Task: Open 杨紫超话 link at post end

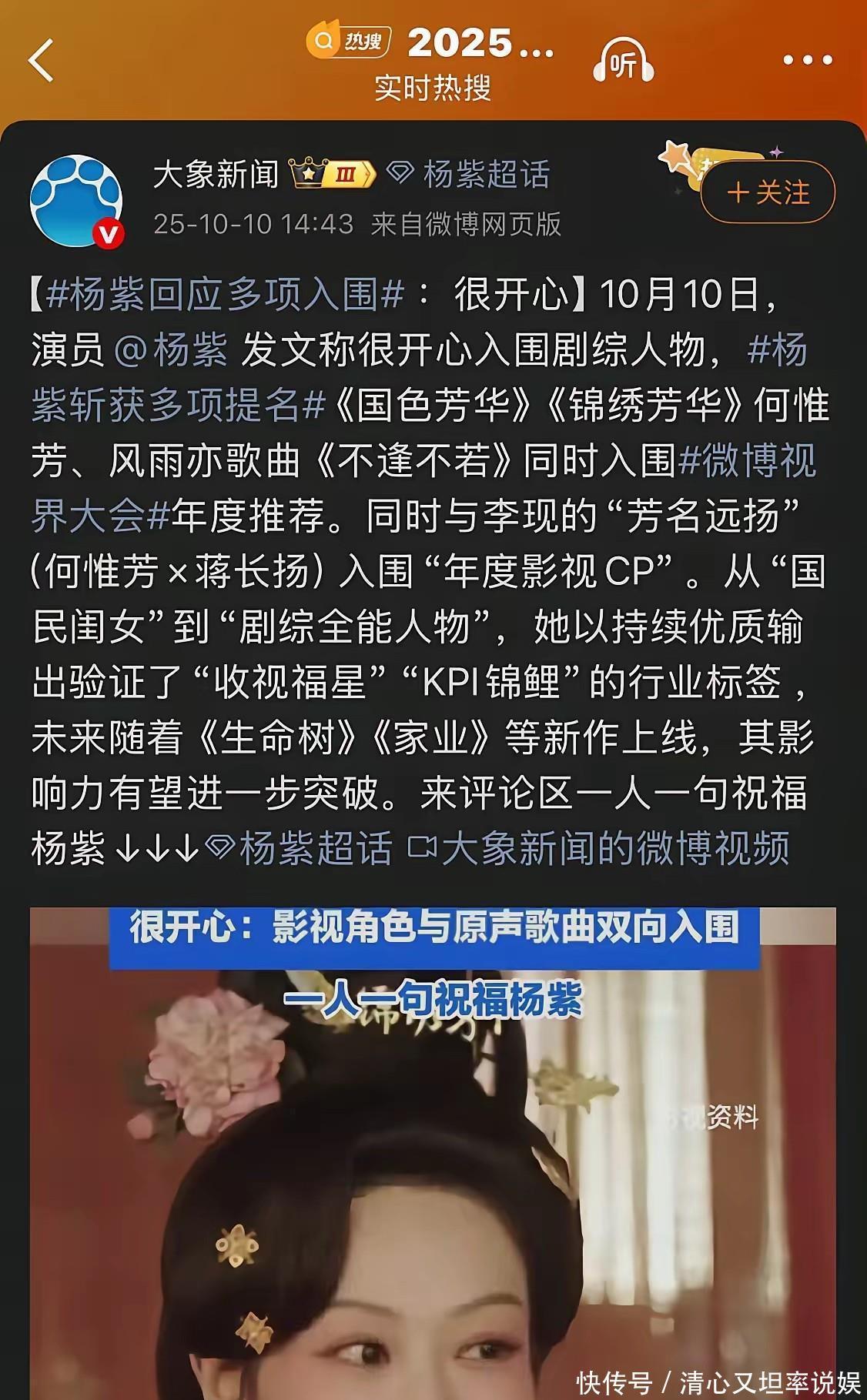Action: [299, 848]
